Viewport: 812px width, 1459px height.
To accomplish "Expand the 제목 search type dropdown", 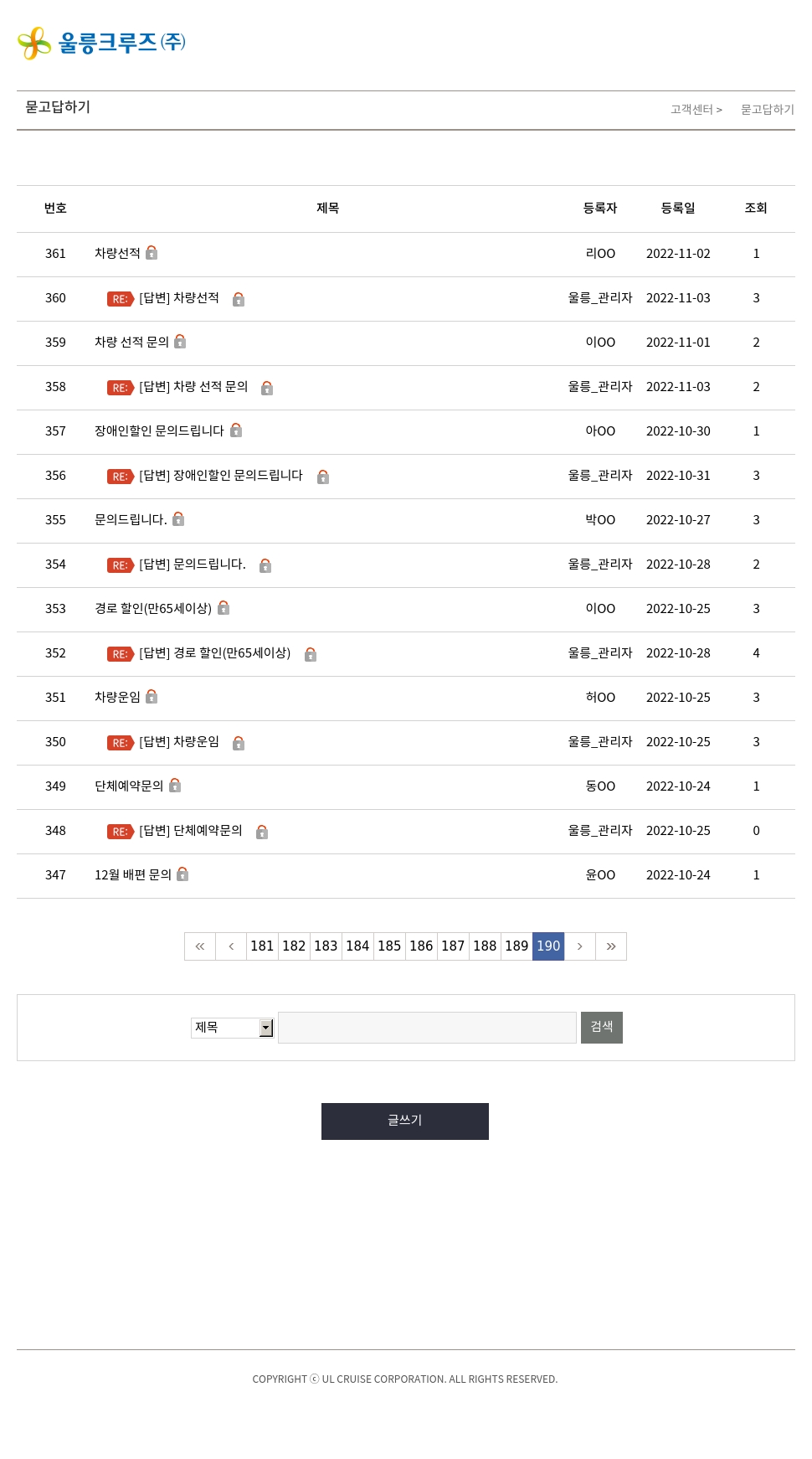I will tap(233, 1028).
